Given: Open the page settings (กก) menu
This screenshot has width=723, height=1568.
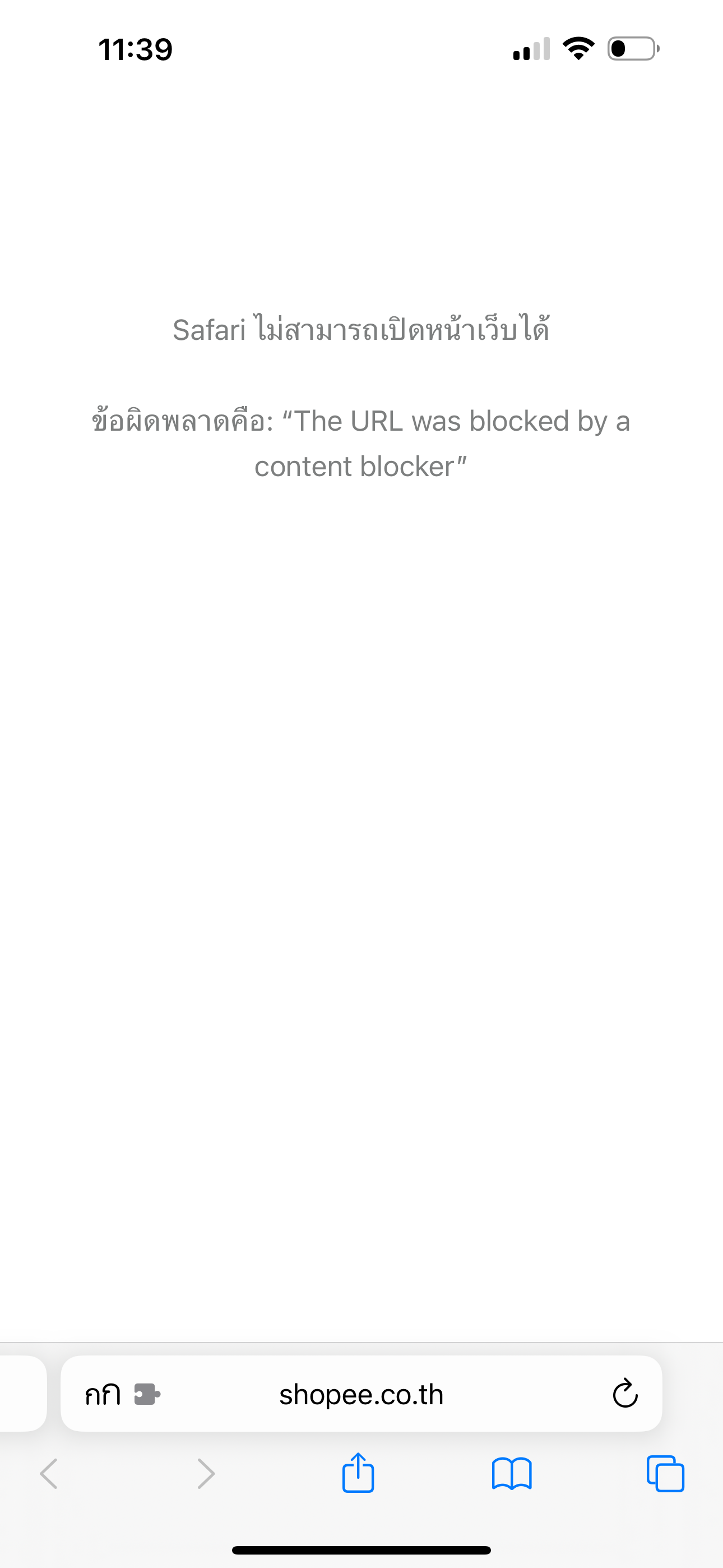Looking at the screenshot, I should click(x=102, y=1395).
